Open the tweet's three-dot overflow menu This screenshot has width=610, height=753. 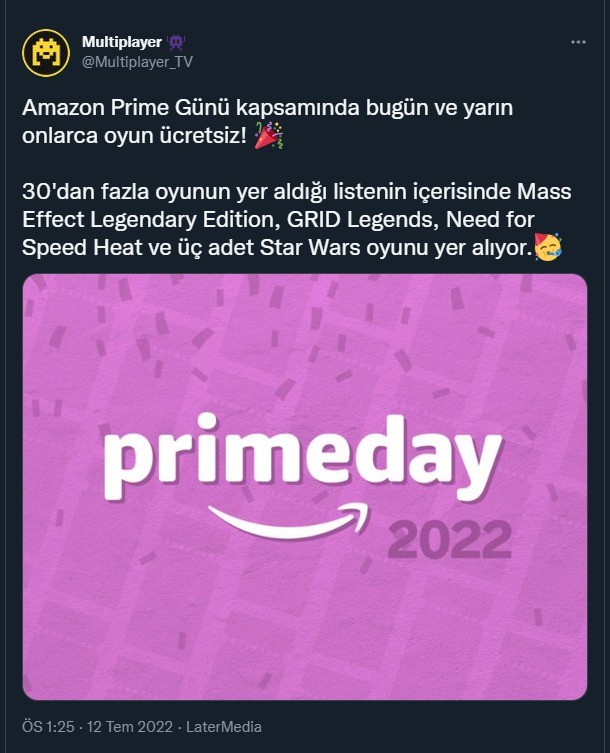(x=578, y=43)
